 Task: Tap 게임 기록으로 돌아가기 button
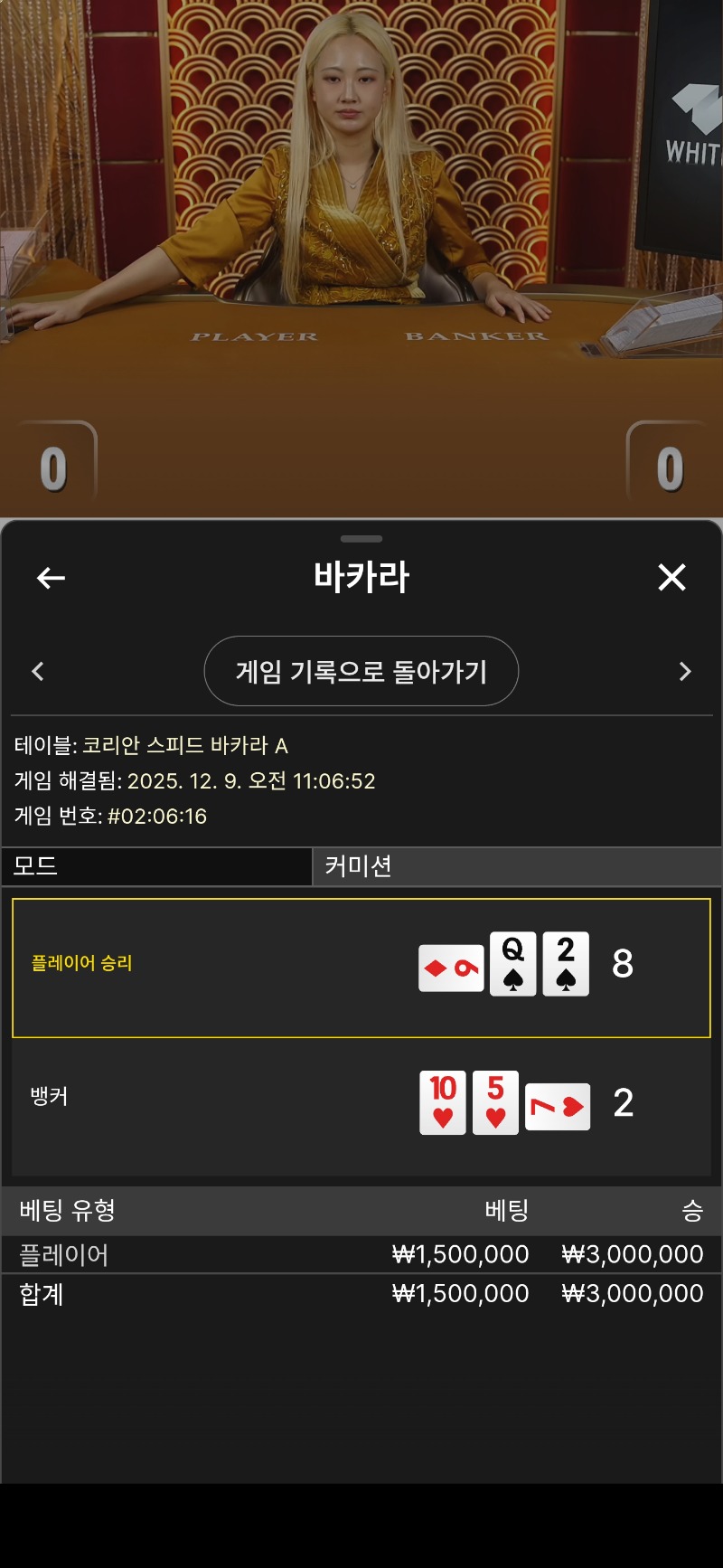click(x=361, y=671)
